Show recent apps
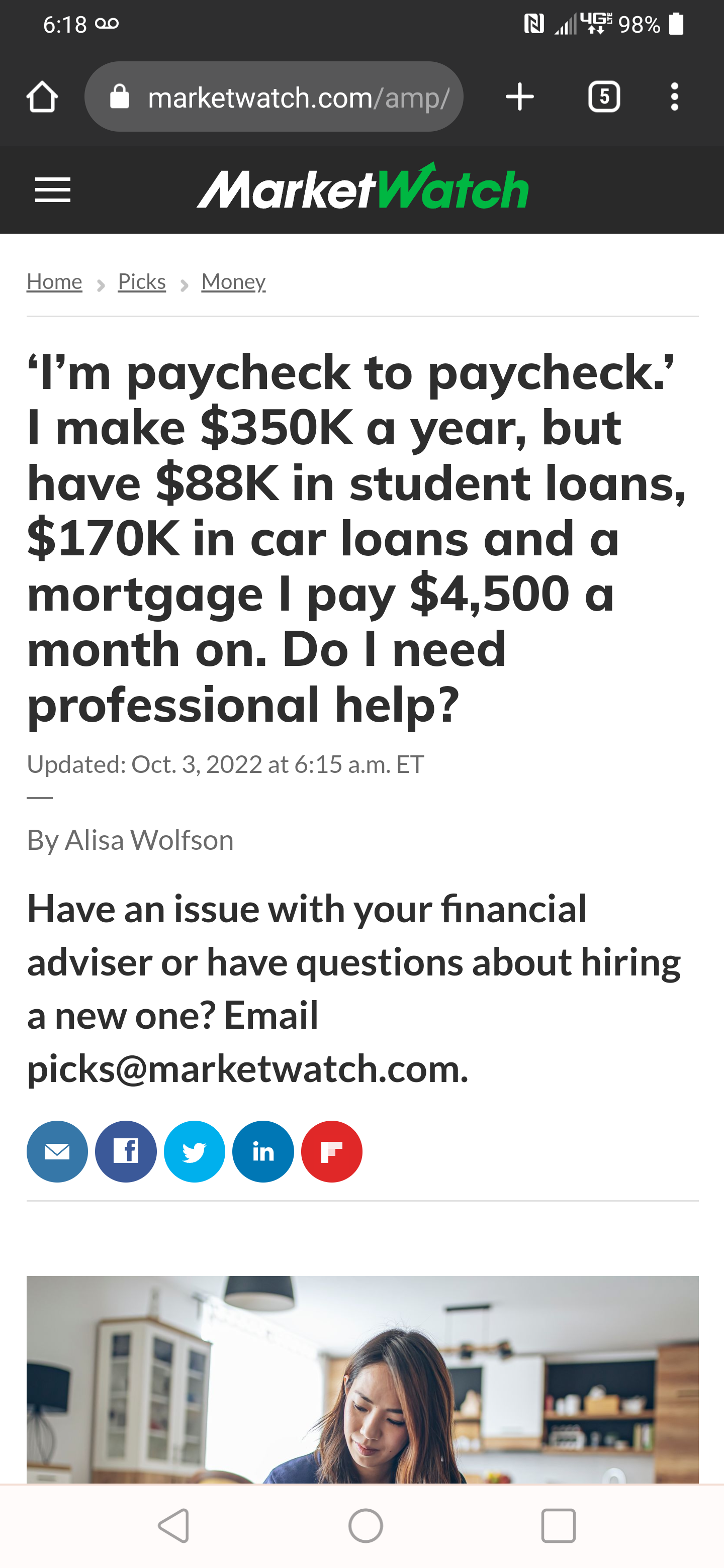The height and width of the screenshot is (1568, 724). point(558,1525)
